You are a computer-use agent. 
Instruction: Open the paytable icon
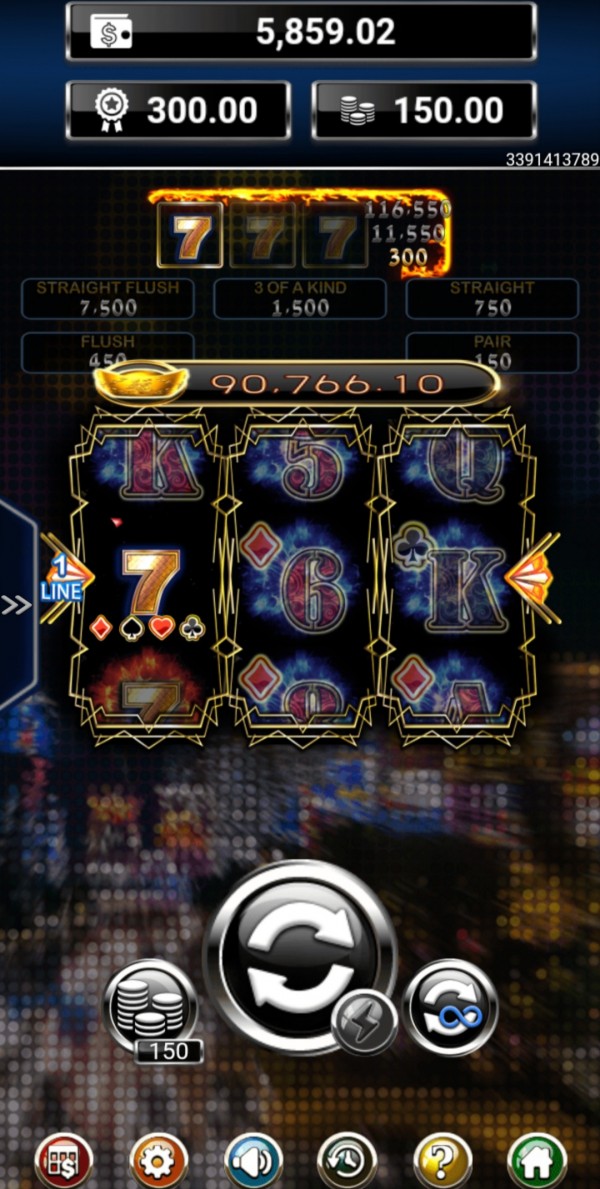pos(63,1161)
